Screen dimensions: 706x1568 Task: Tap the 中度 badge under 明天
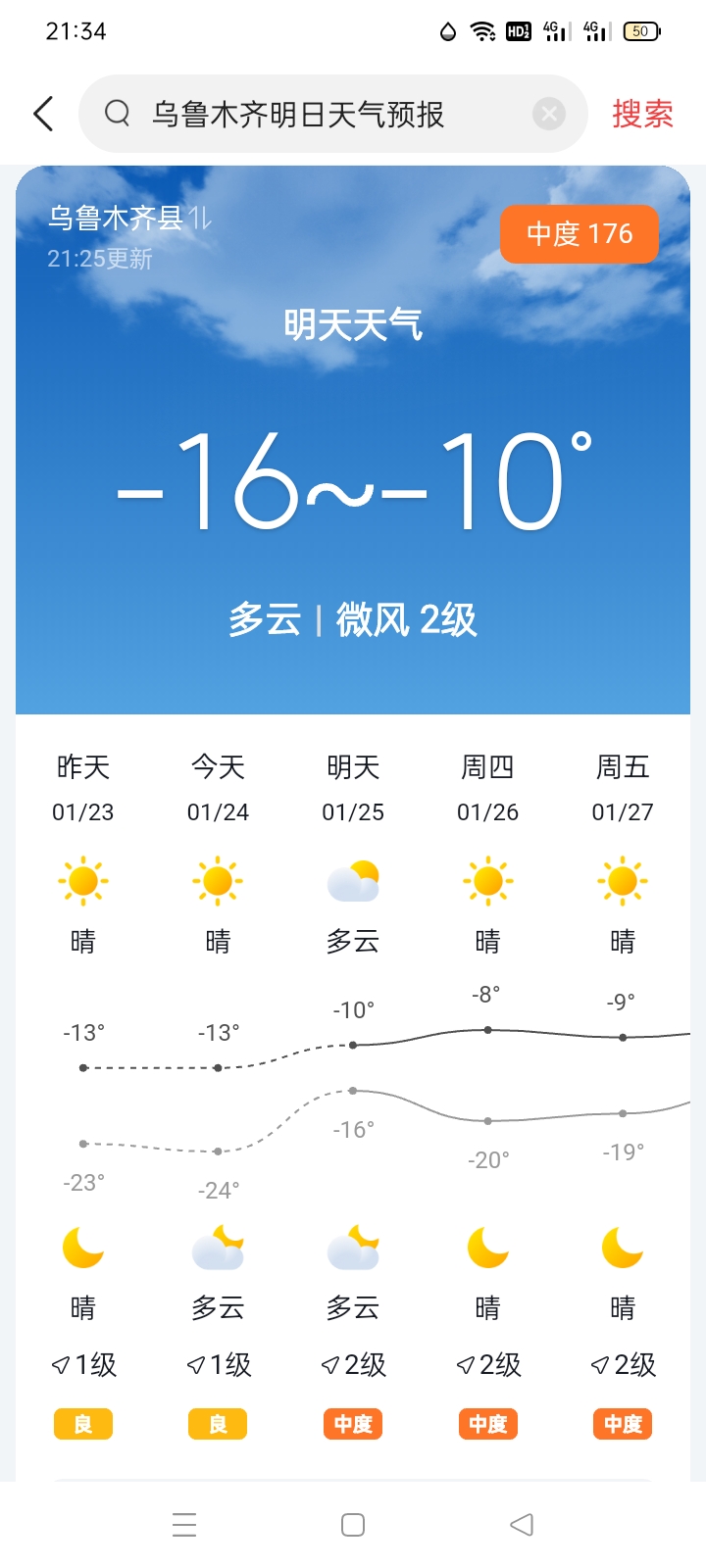[x=352, y=1423]
